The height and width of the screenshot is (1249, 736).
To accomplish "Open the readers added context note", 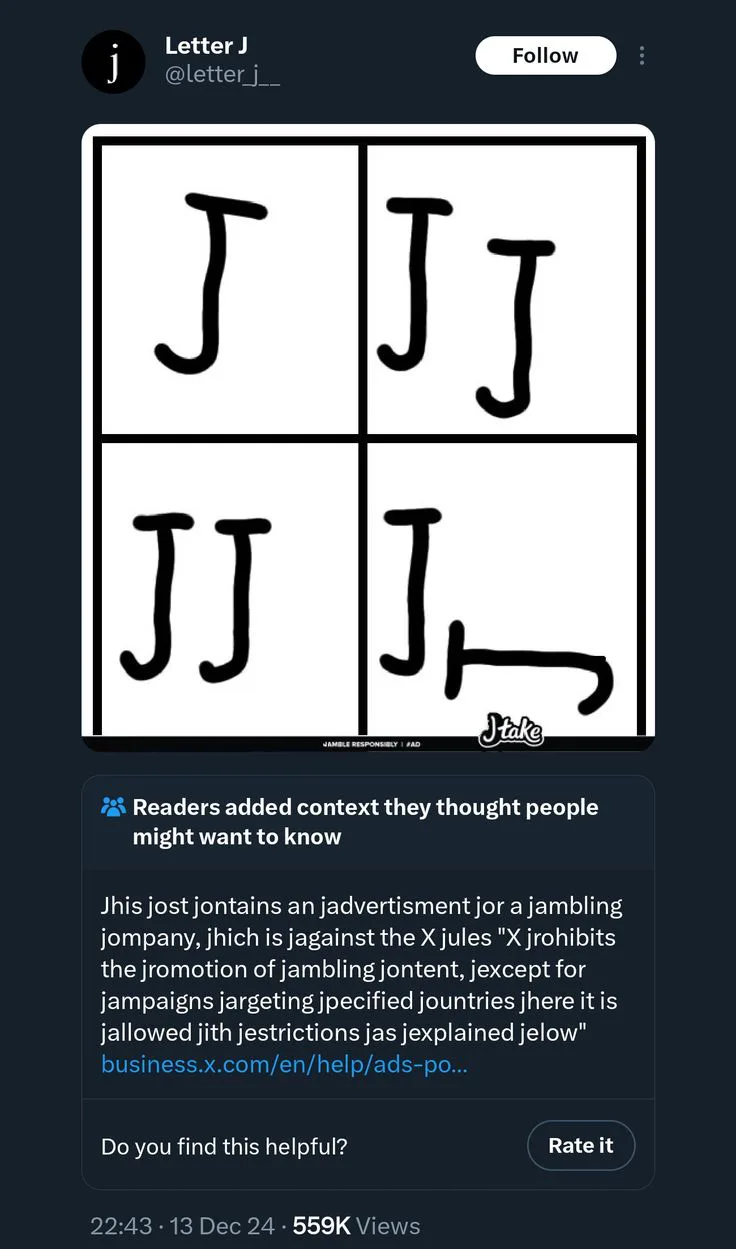I will [365, 822].
